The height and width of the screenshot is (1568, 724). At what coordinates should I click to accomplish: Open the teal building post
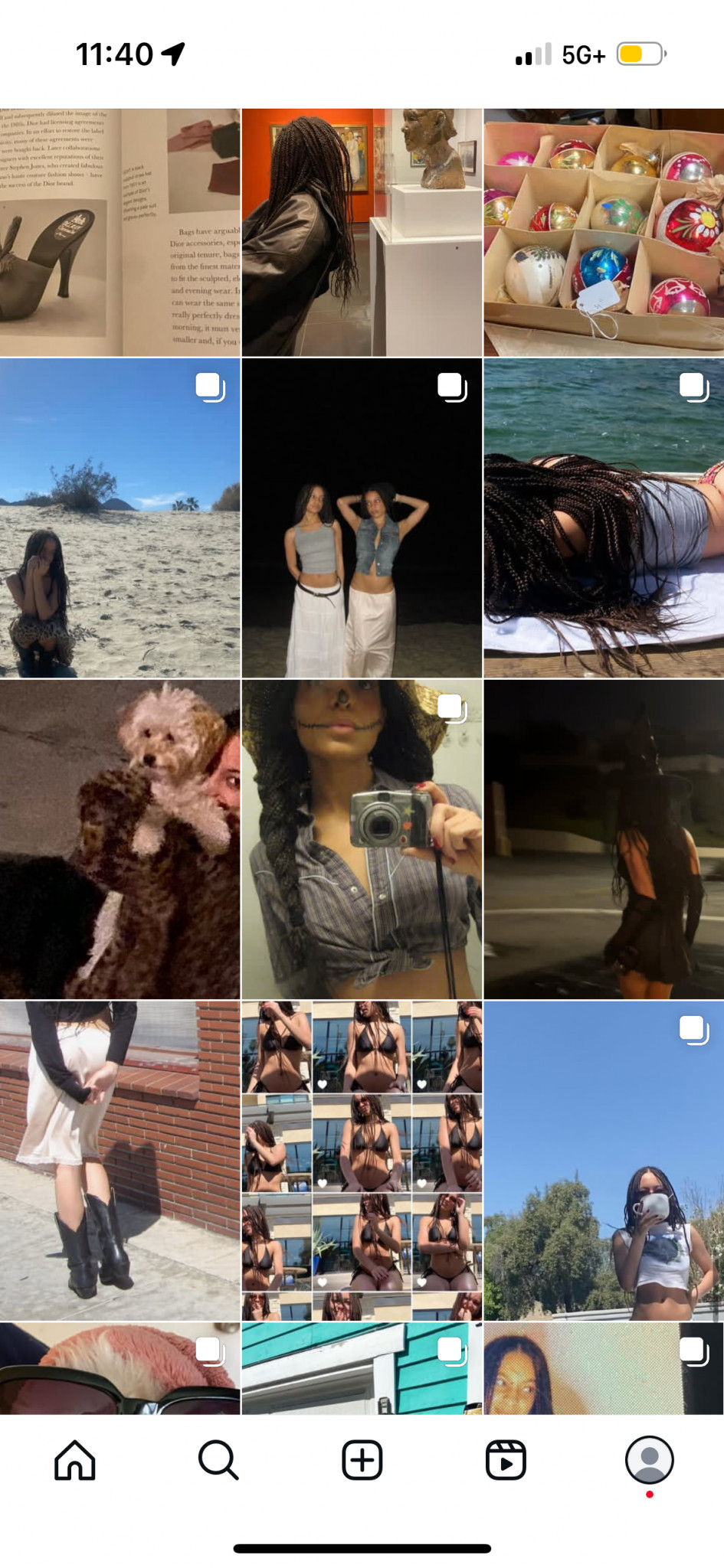click(362, 1367)
